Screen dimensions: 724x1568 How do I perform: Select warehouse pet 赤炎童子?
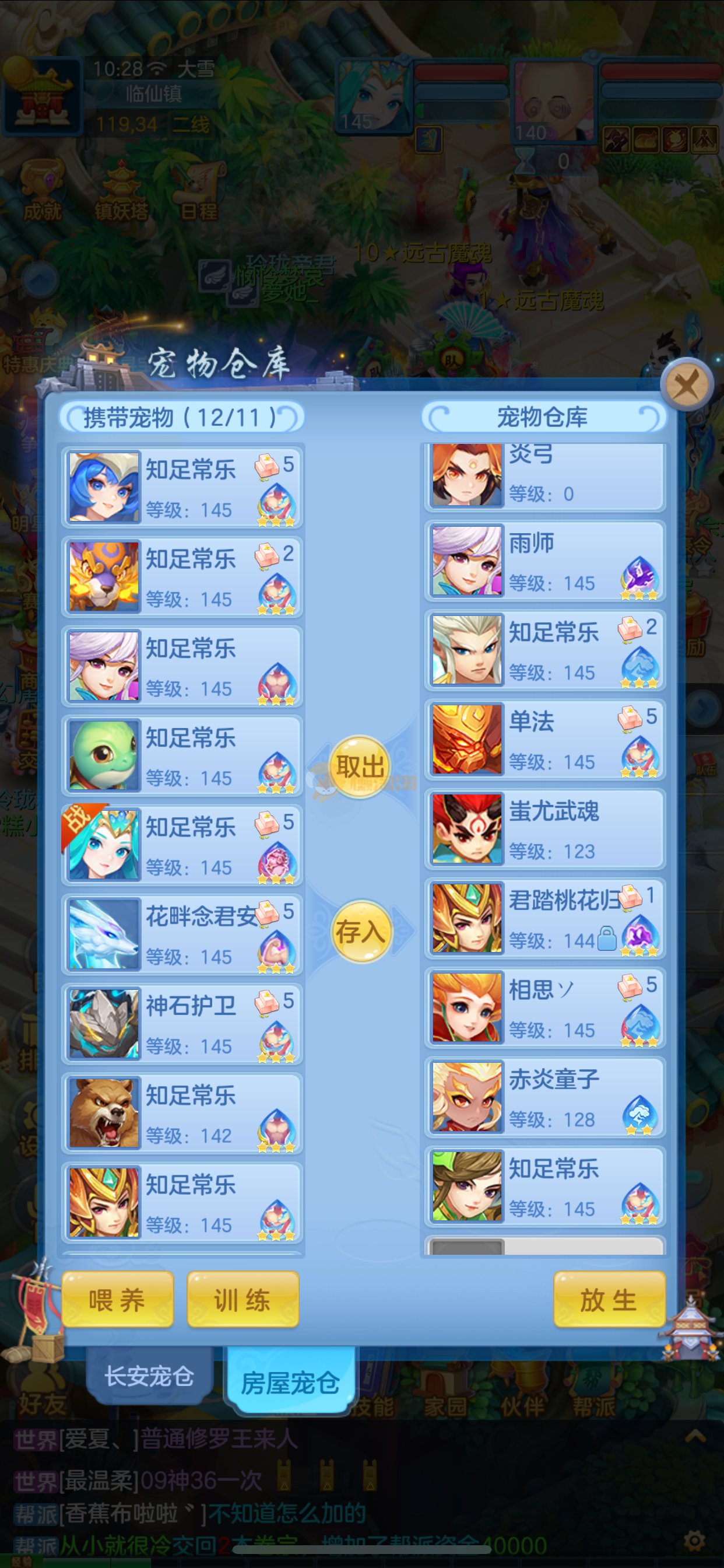(x=544, y=1097)
